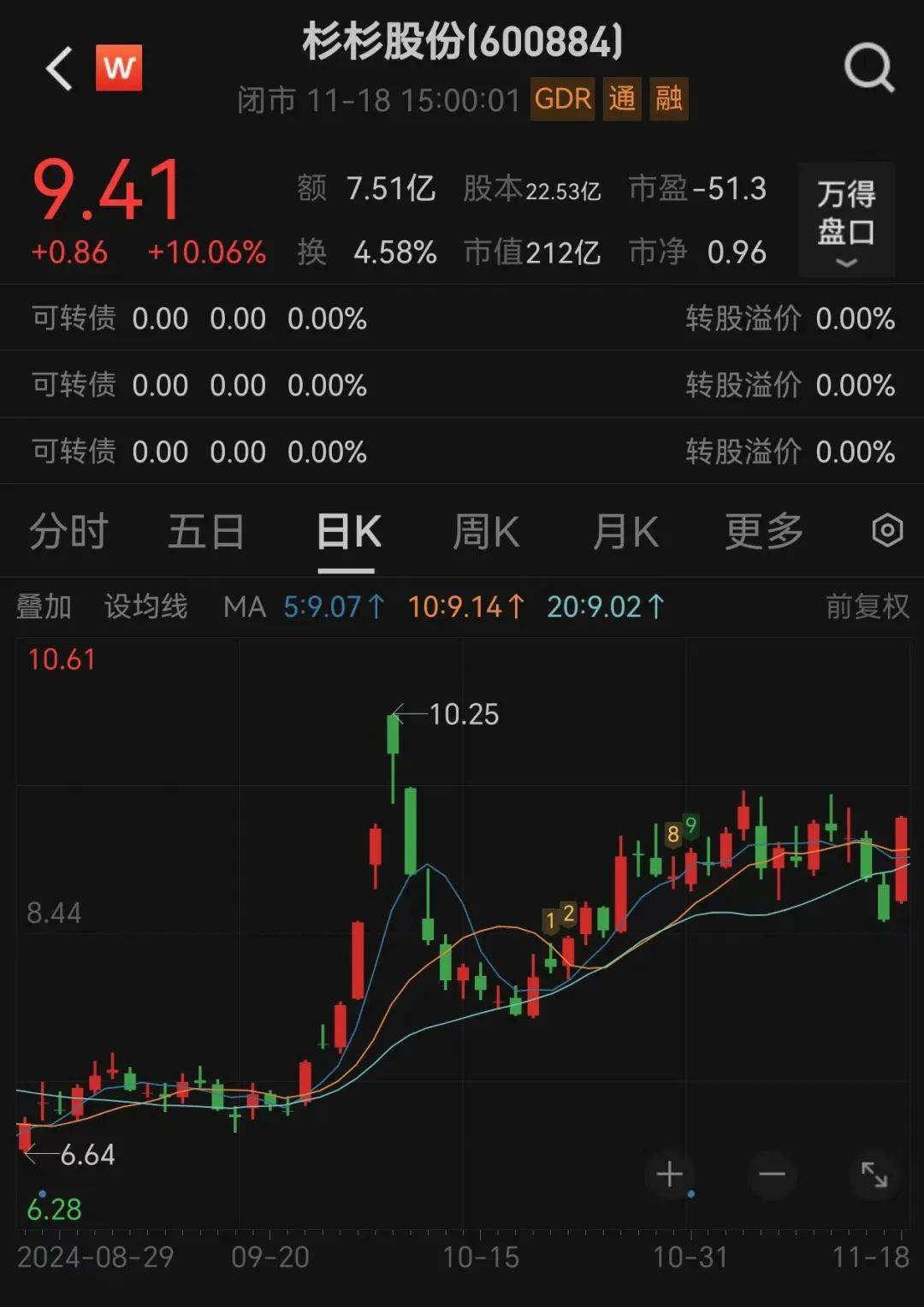
Task: Switch to the 周K weekly chart tab
Action: 485,531
